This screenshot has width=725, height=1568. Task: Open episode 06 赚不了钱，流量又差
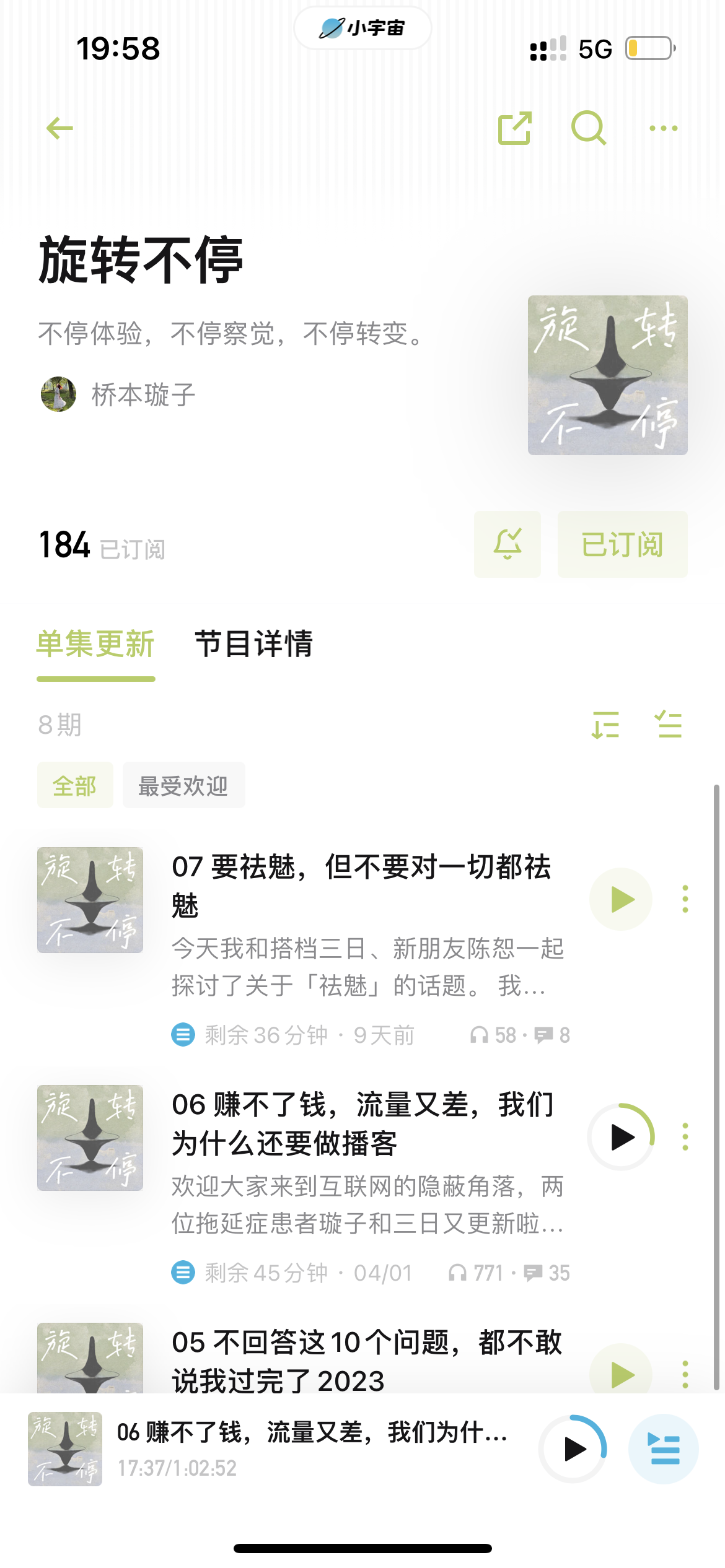click(362, 1123)
